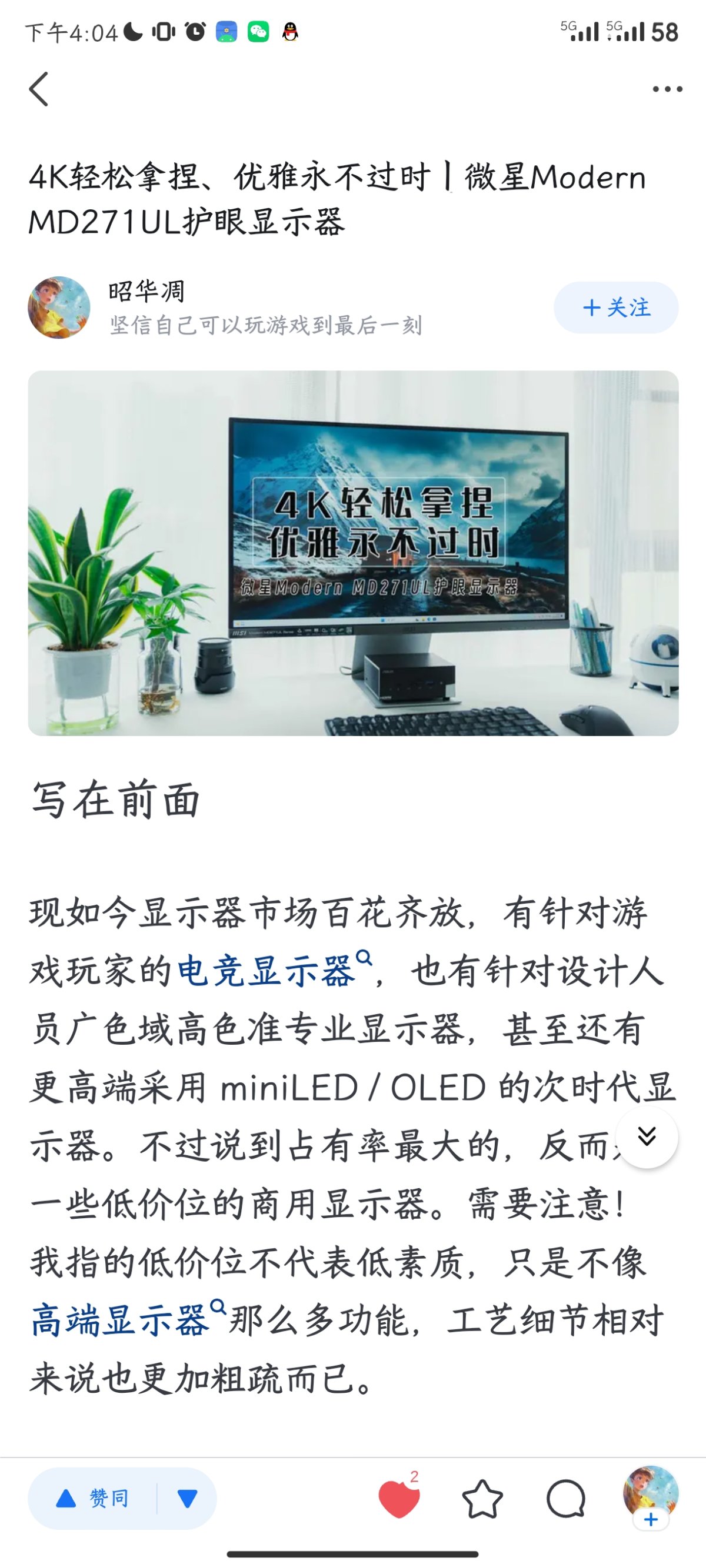Follow author 昭华凋 with 关注 button
The height and width of the screenshot is (1568, 706).
(616, 307)
